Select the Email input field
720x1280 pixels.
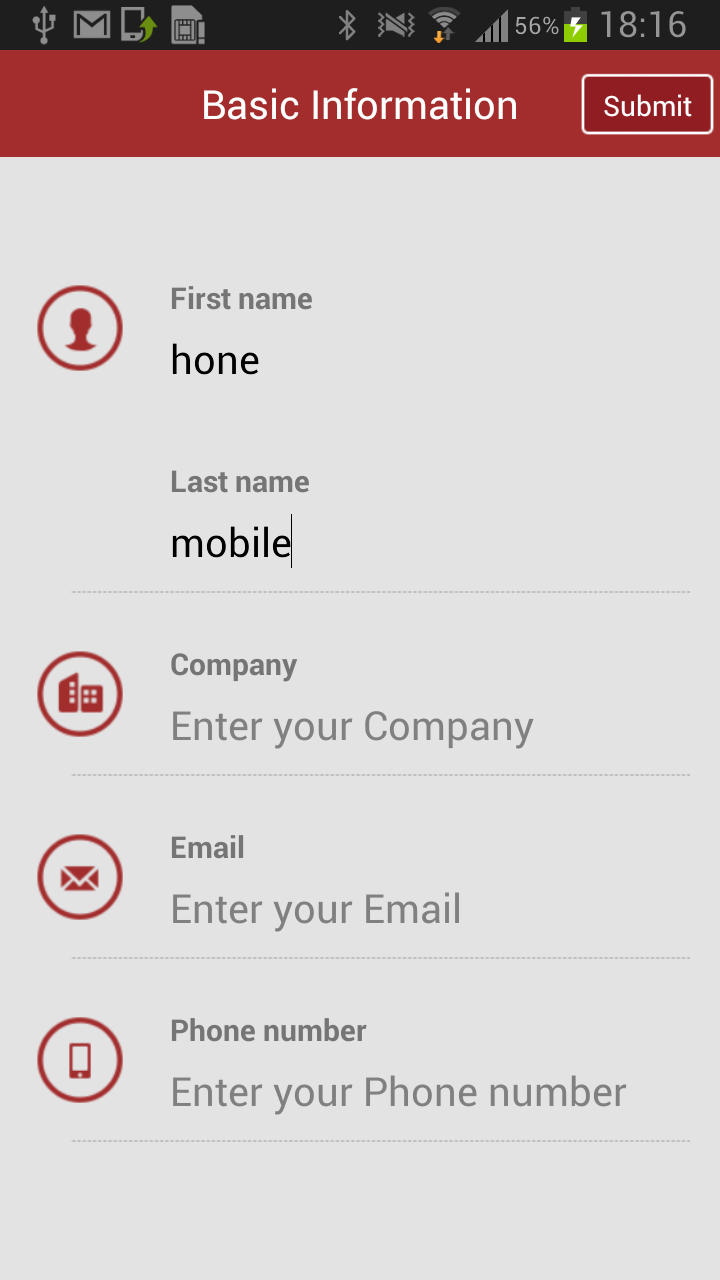tap(400, 910)
